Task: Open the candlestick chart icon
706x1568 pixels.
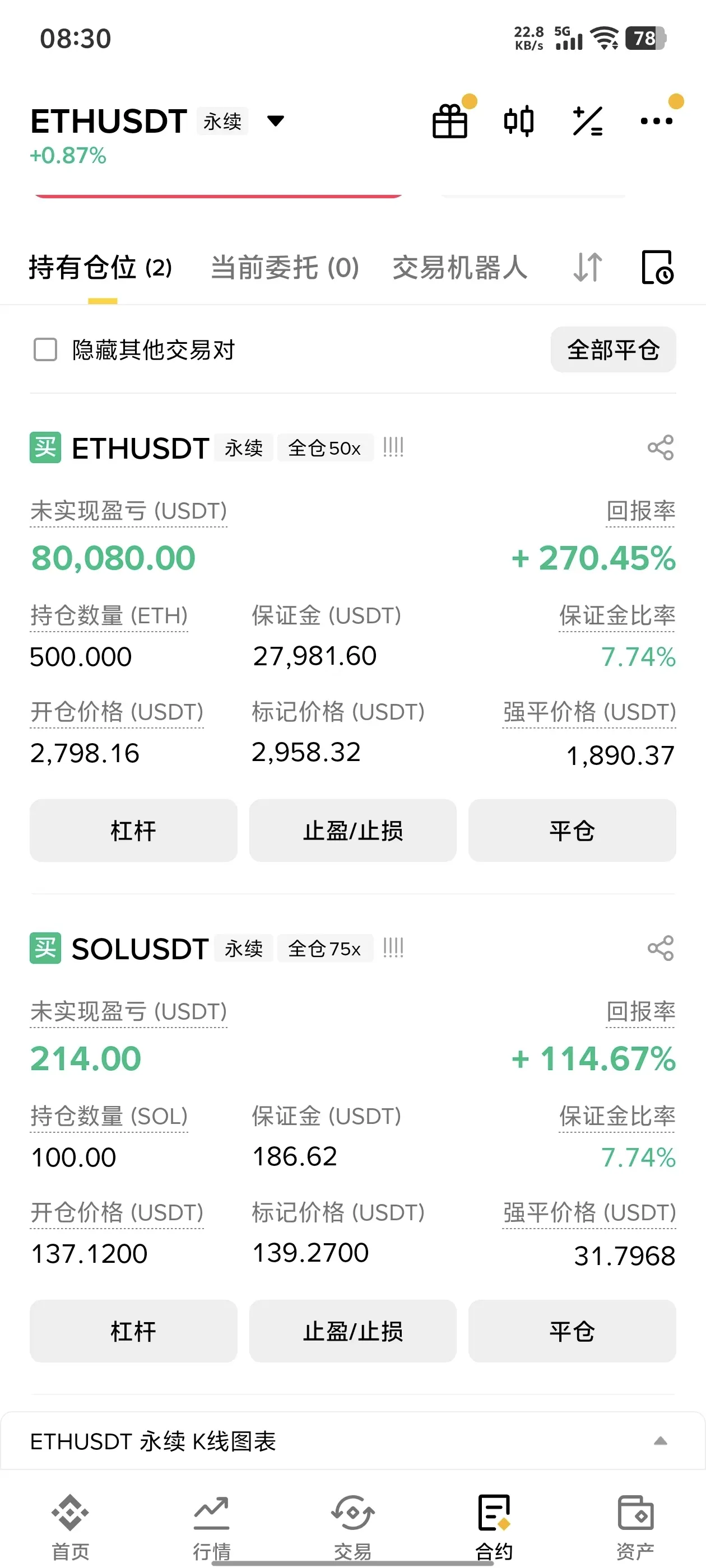Action: [x=518, y=121]
